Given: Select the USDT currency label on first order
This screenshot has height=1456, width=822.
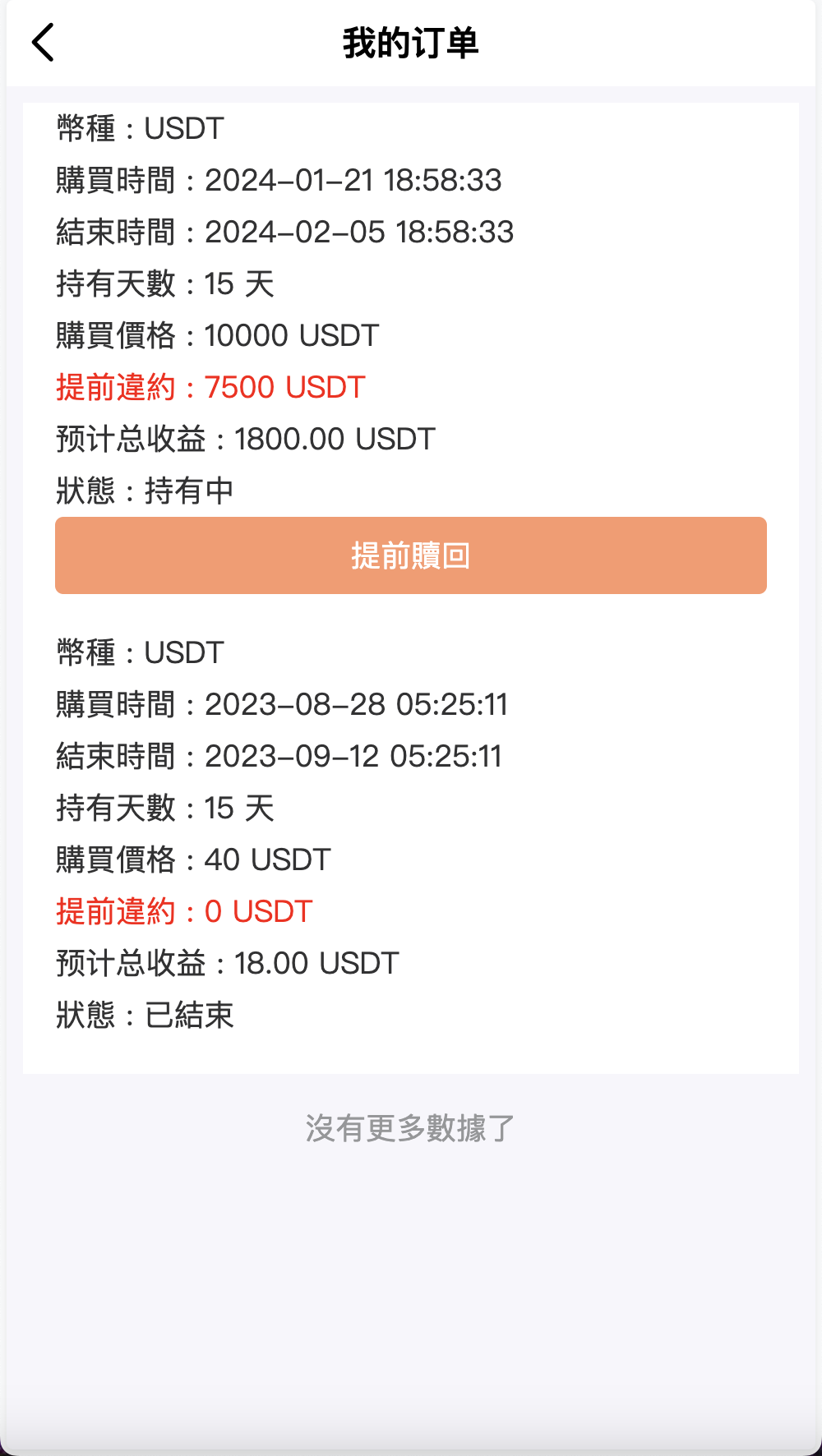Looking at the screenshot, I should tap(139, 128).
